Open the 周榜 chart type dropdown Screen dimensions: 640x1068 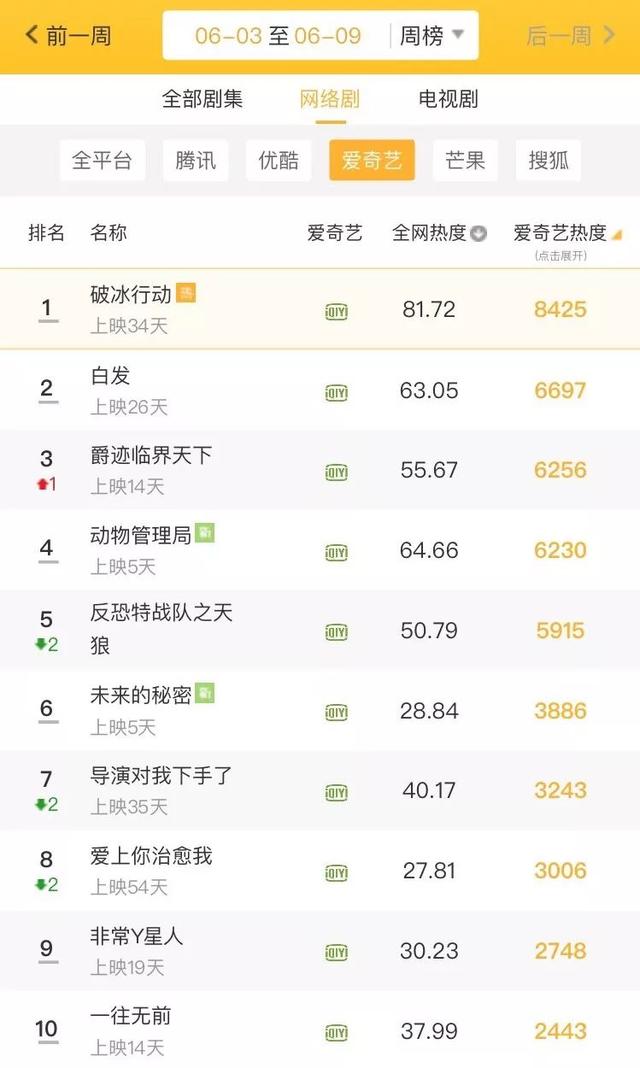[432, 36]
